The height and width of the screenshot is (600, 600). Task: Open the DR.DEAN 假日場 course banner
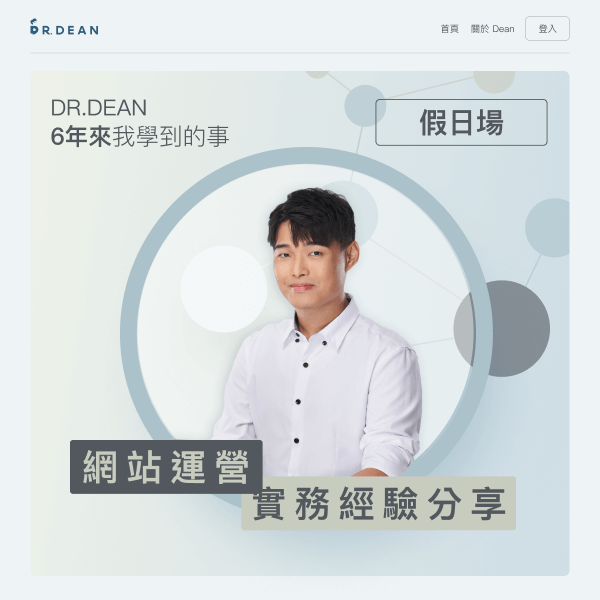point(300,323)
